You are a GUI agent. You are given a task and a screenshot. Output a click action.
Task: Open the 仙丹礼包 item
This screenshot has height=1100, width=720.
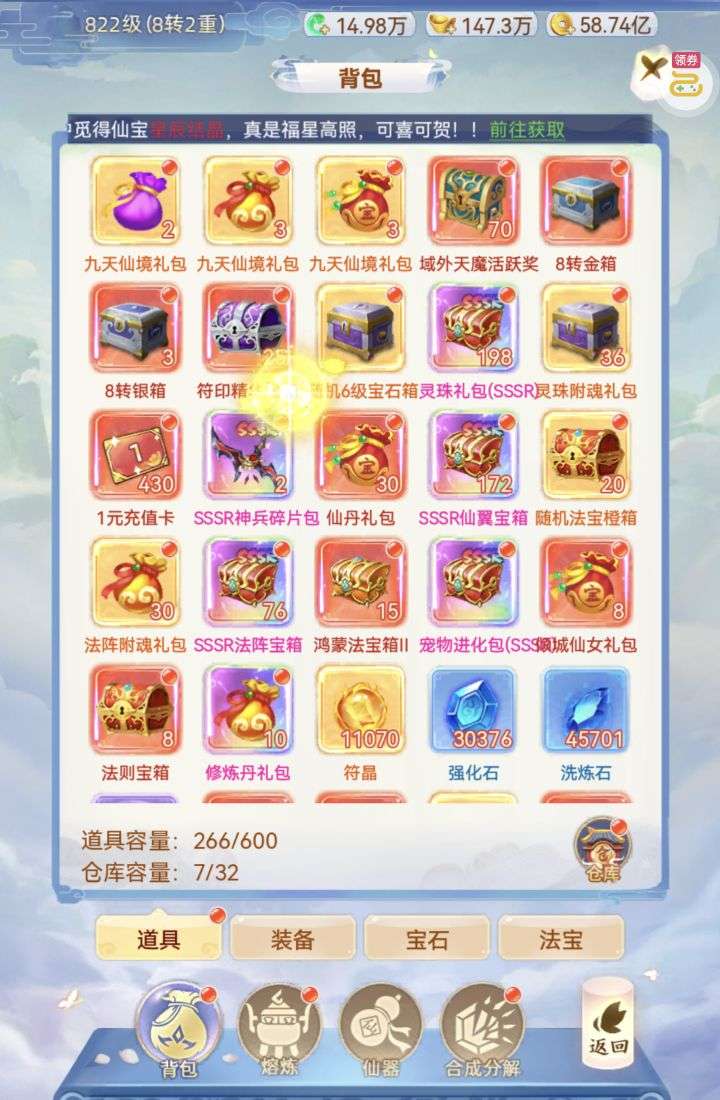click(x=361, y=456)
